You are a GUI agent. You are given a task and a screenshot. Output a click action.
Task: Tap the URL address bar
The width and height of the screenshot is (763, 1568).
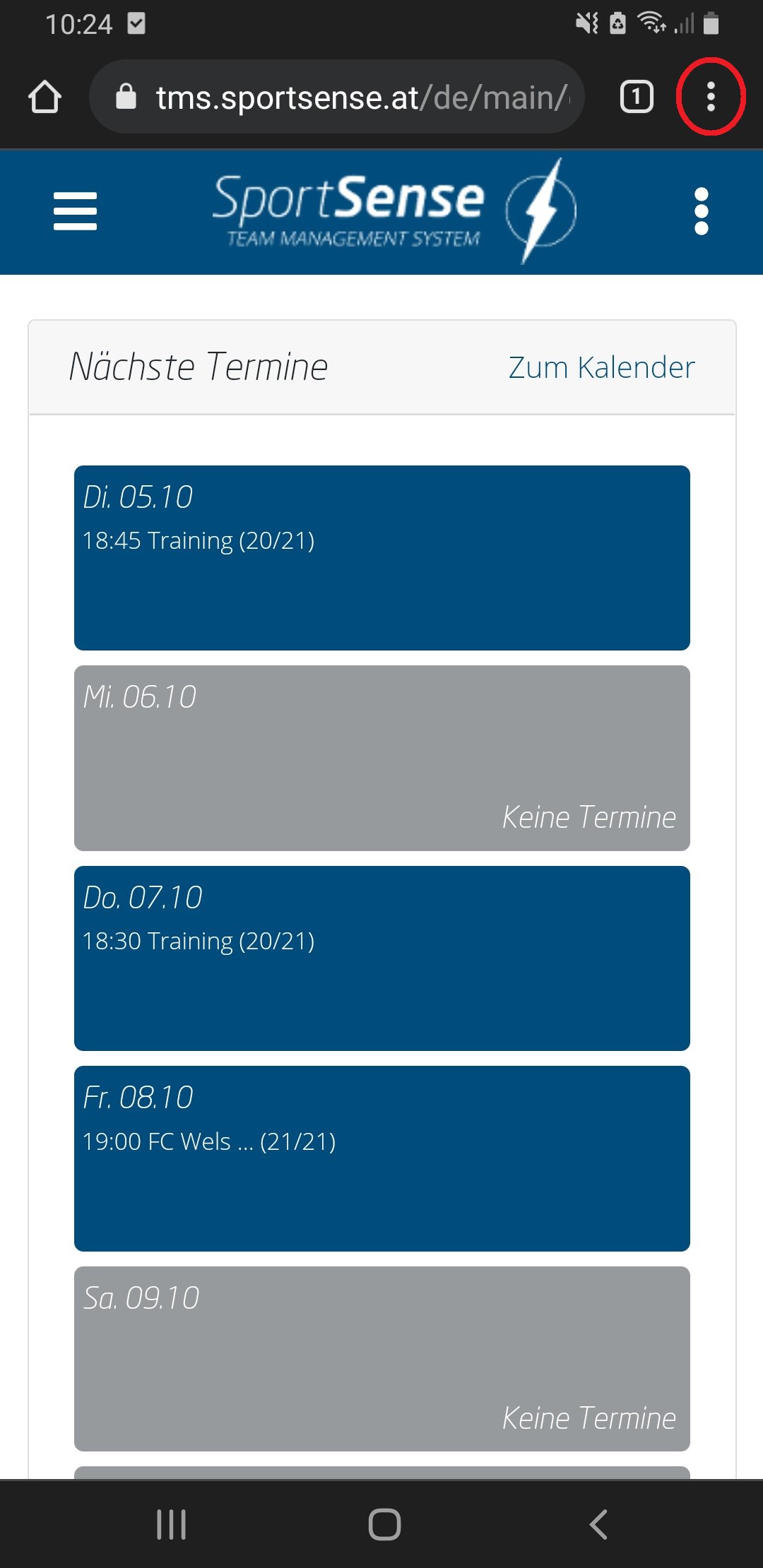337,97
